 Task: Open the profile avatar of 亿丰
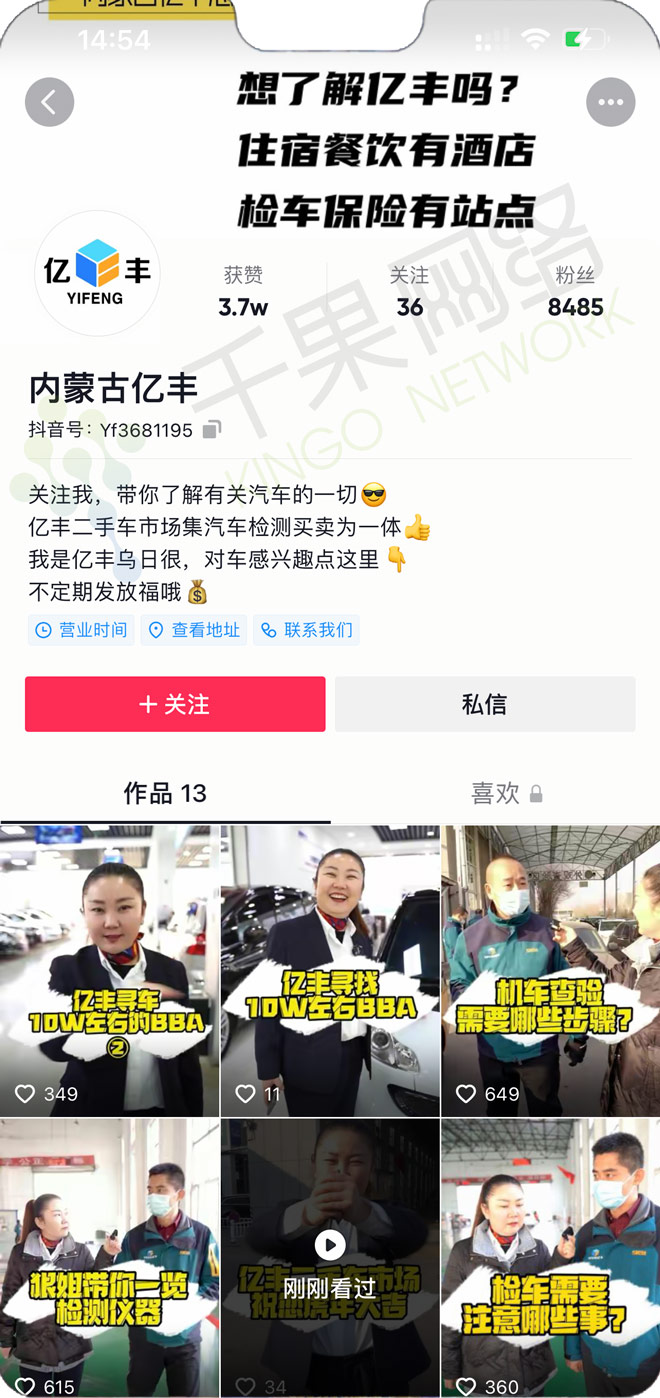(97, 272)
